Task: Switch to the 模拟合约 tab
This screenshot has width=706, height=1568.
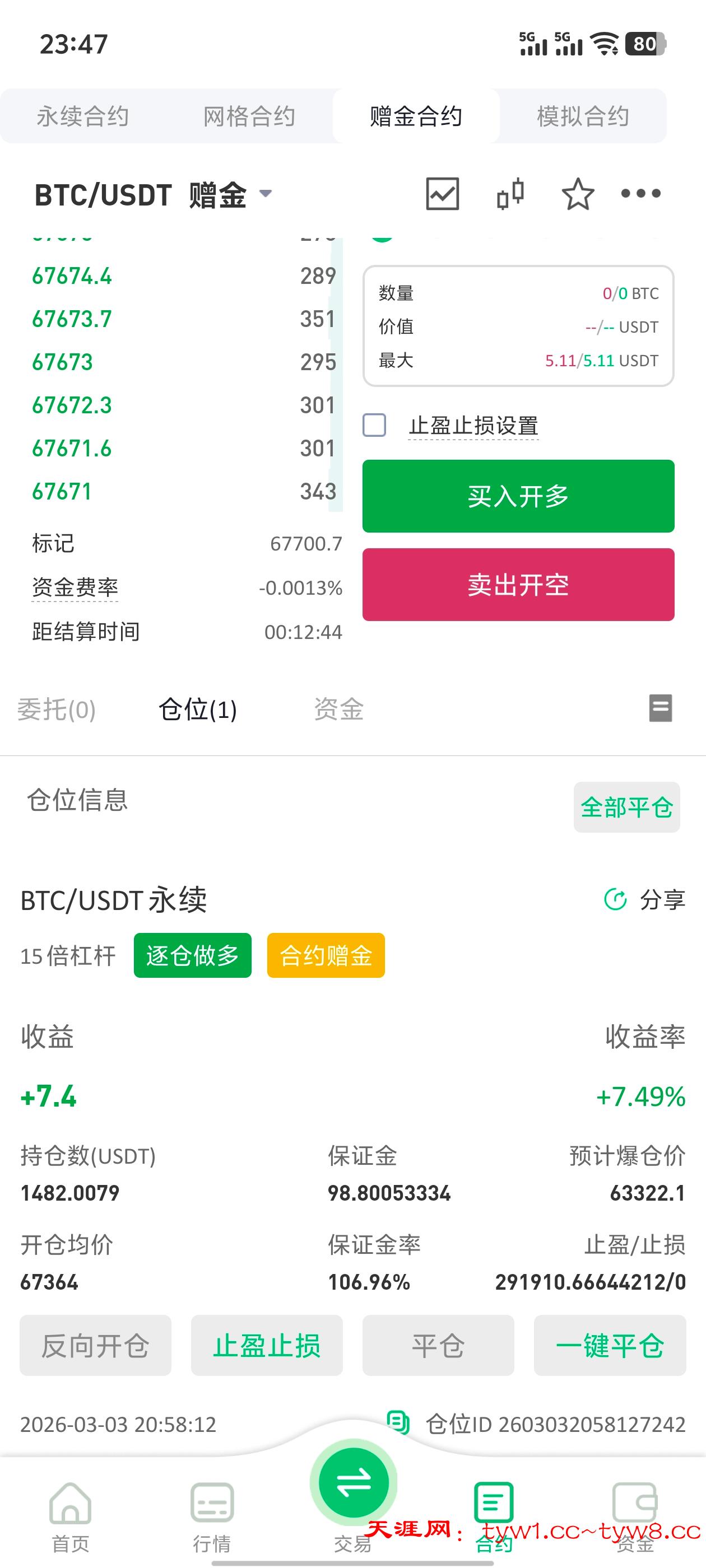Action: point(583,116)
